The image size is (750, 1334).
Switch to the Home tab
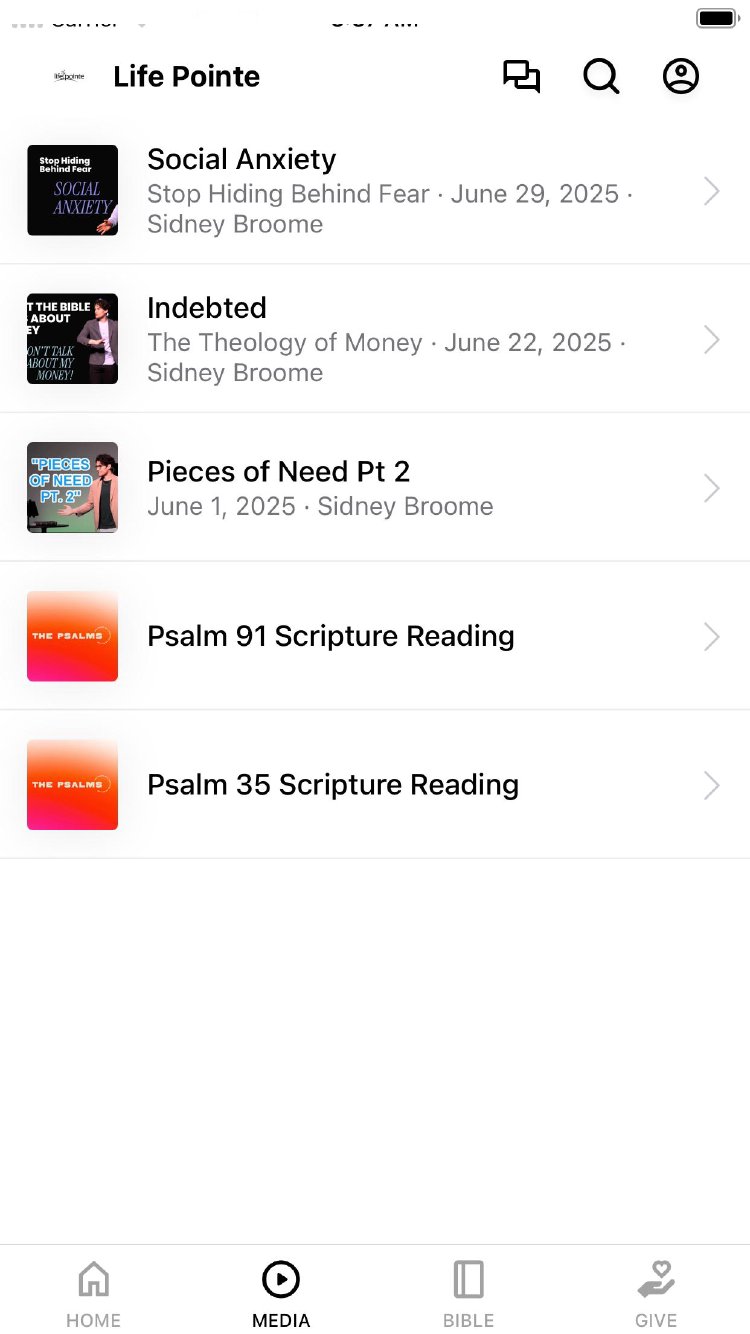(93, 1292)
